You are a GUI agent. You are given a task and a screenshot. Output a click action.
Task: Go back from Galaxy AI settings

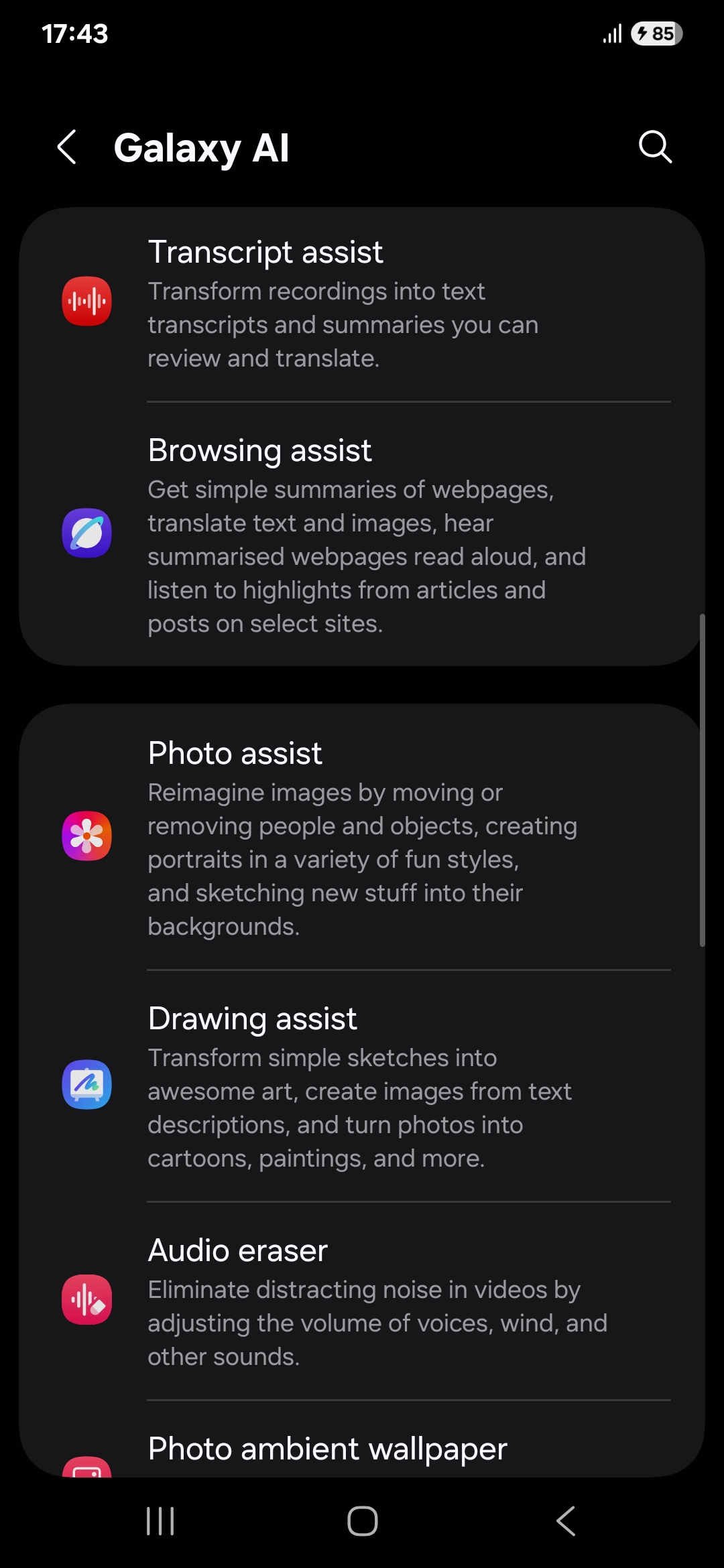[x=67, y=147]
